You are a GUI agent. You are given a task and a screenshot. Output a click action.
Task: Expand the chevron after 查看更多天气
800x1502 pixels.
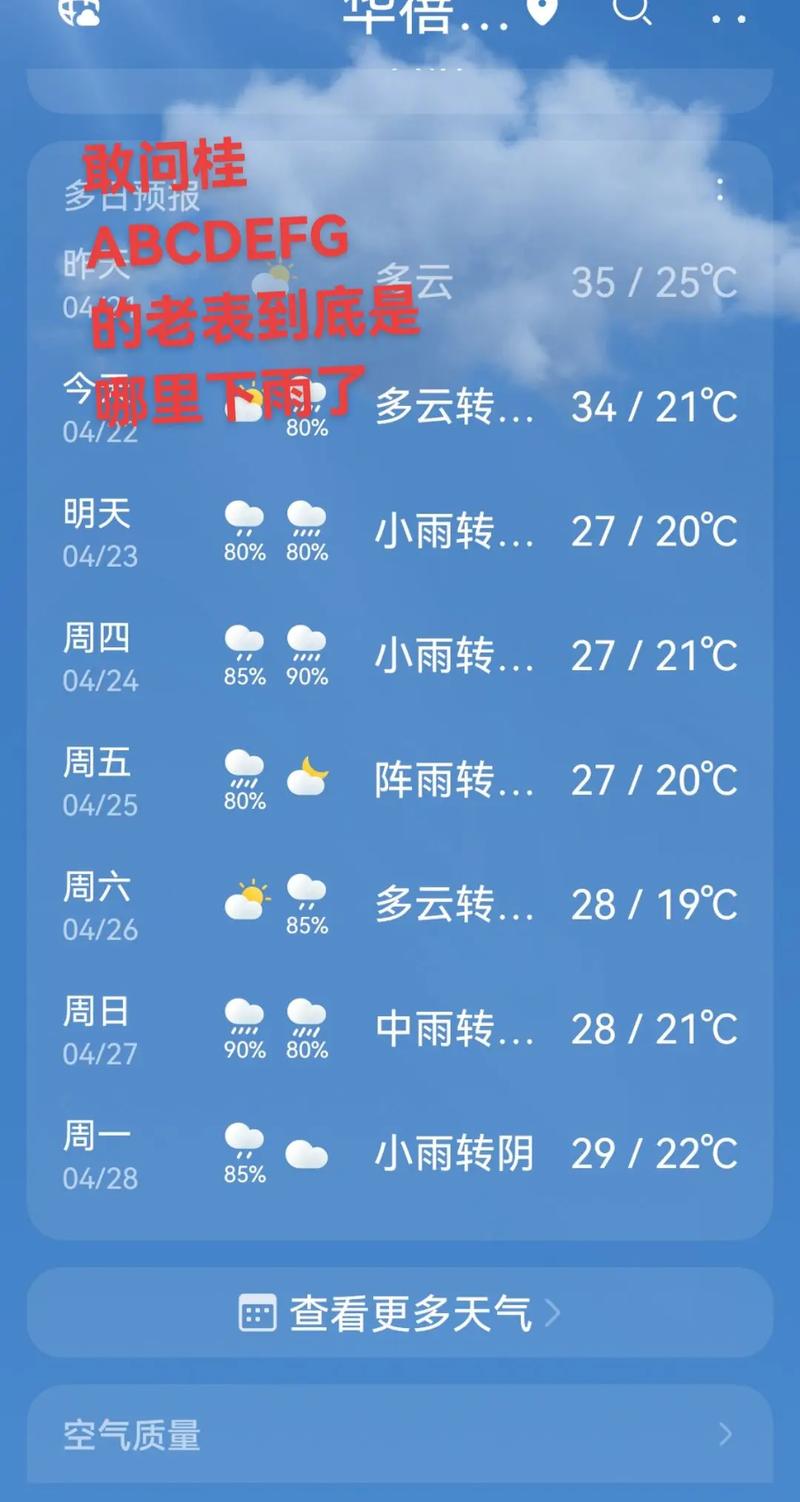coord(553,1314)
